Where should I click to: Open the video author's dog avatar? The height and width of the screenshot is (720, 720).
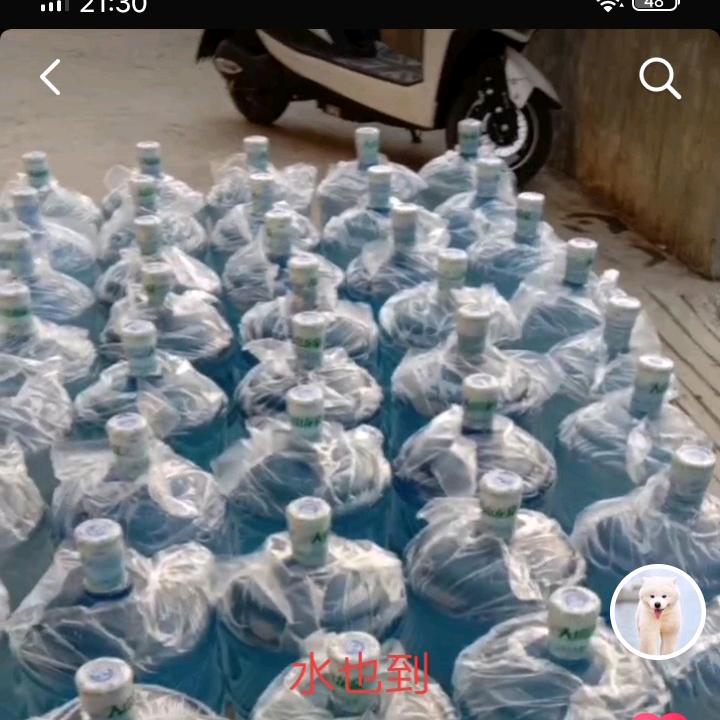coord(657,611)
